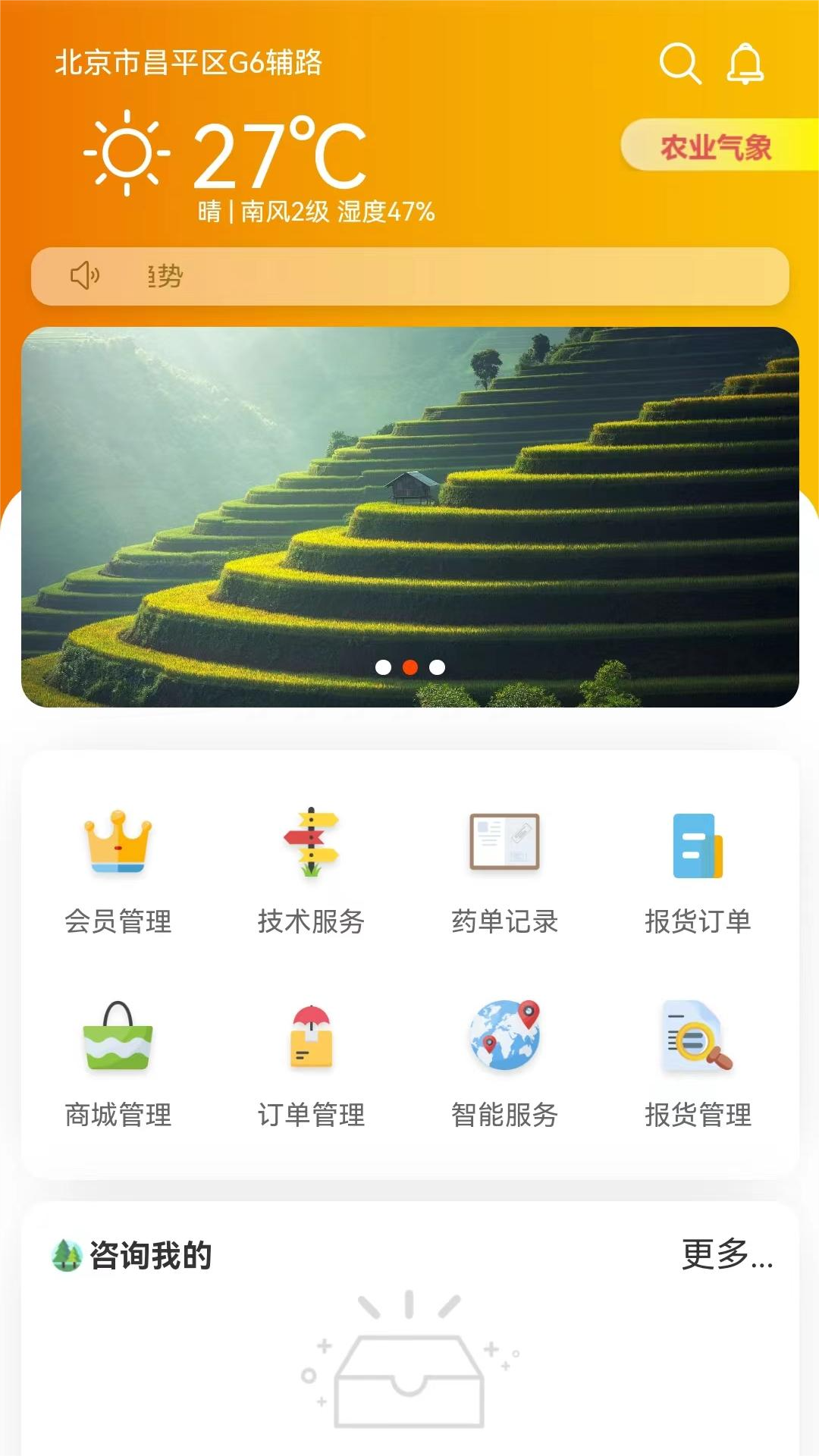
Task: View 更多 consultations
Action: click(726, 1255)
